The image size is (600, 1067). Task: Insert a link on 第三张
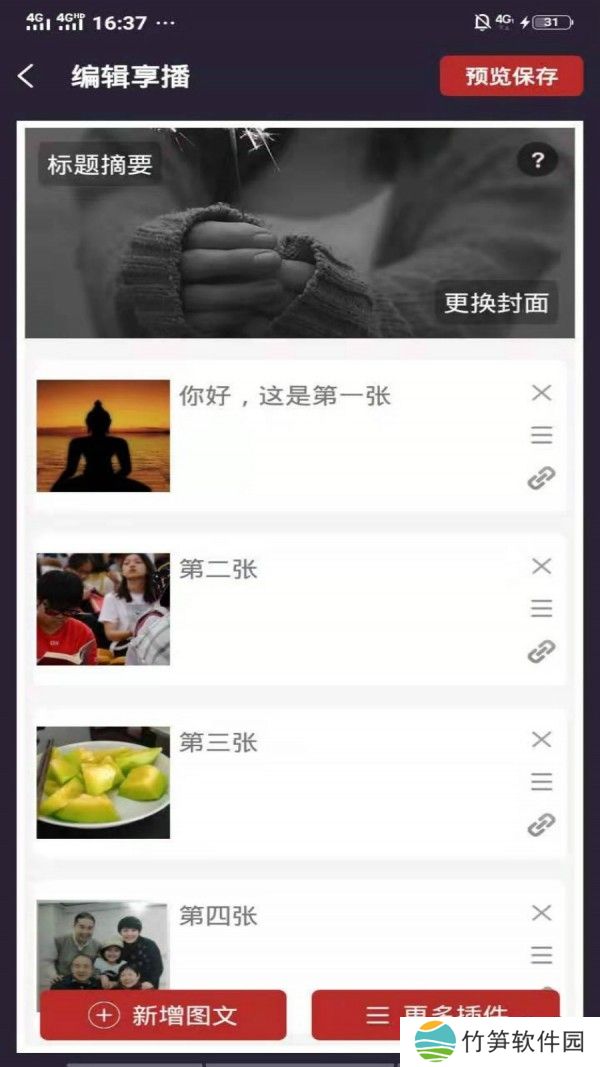541,825
